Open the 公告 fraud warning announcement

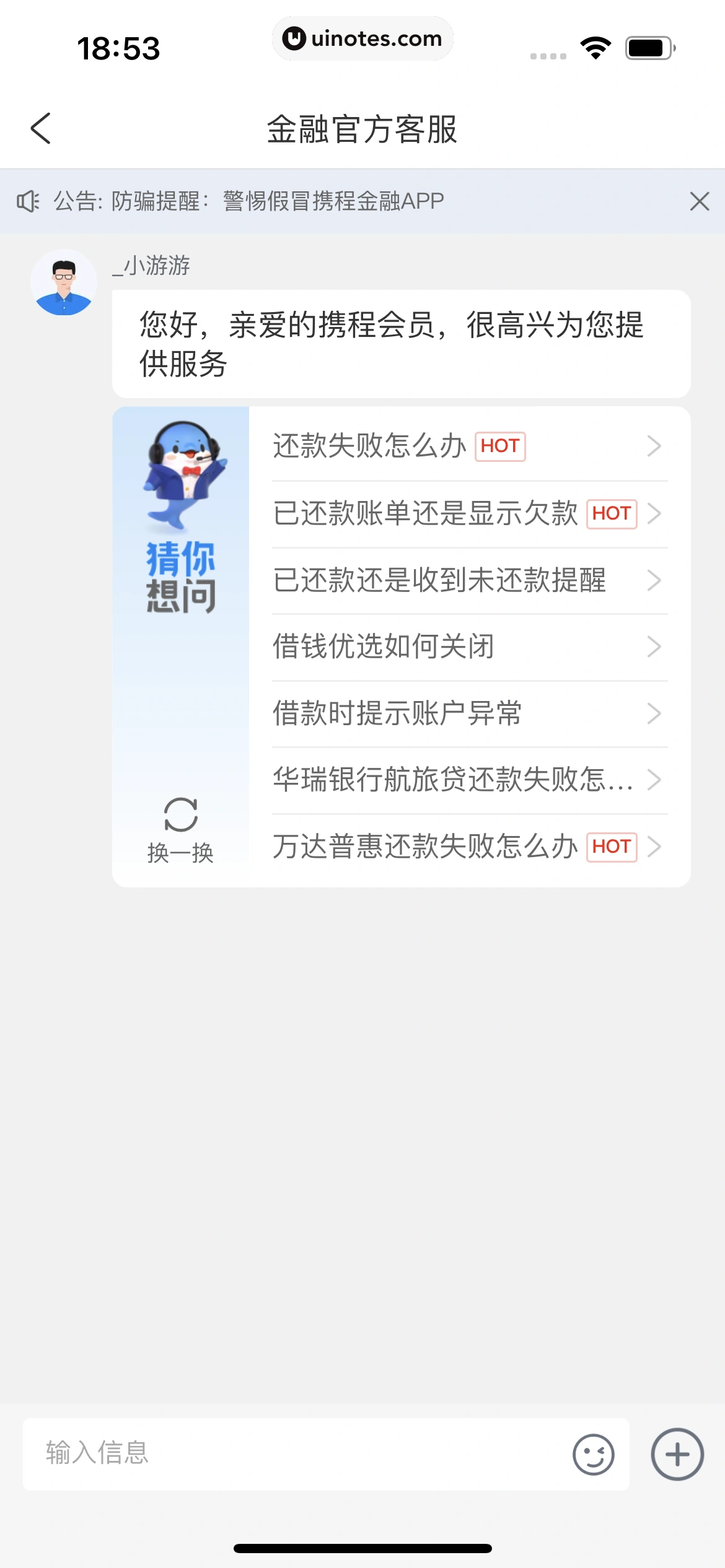248,201
